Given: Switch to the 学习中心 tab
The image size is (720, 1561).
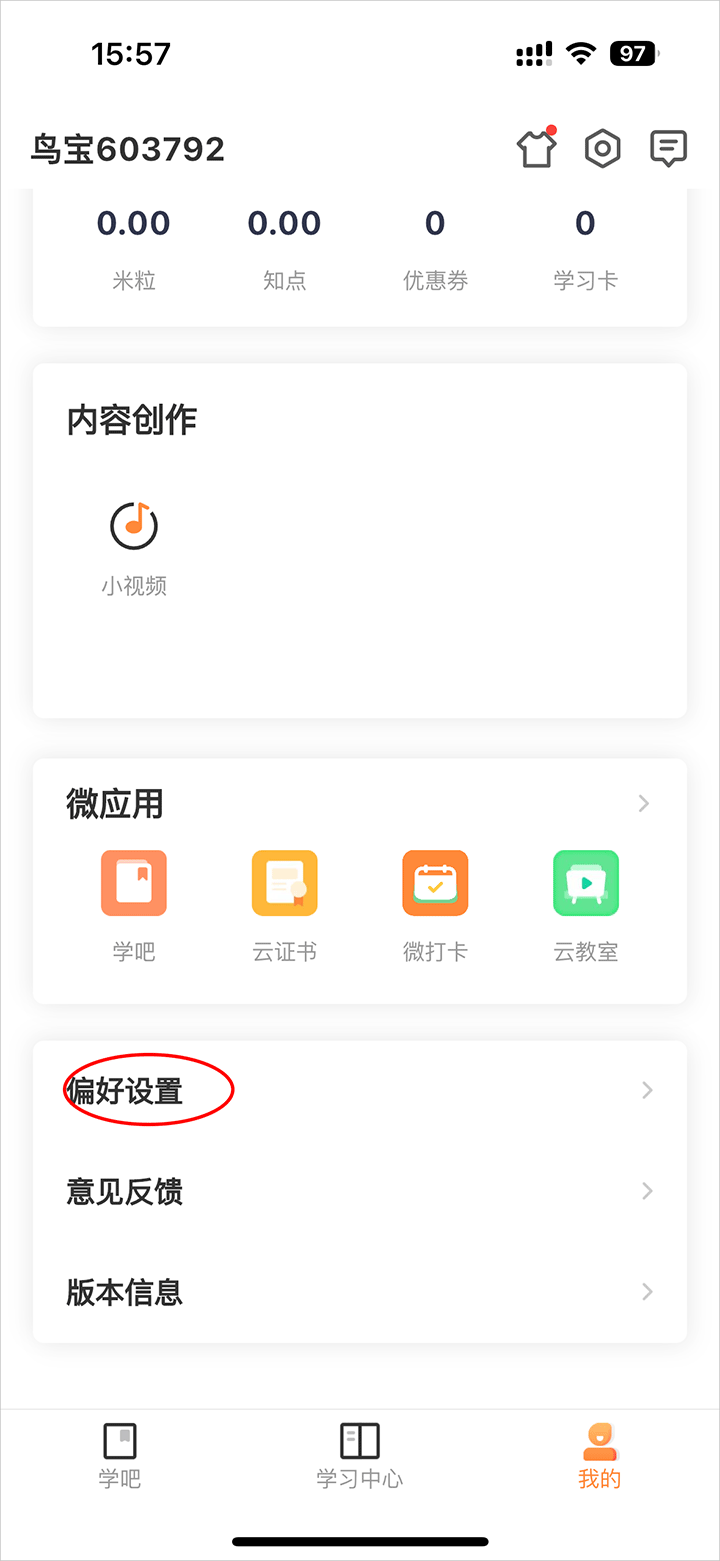Looking at the screenshot, I should pos(360,1456).
